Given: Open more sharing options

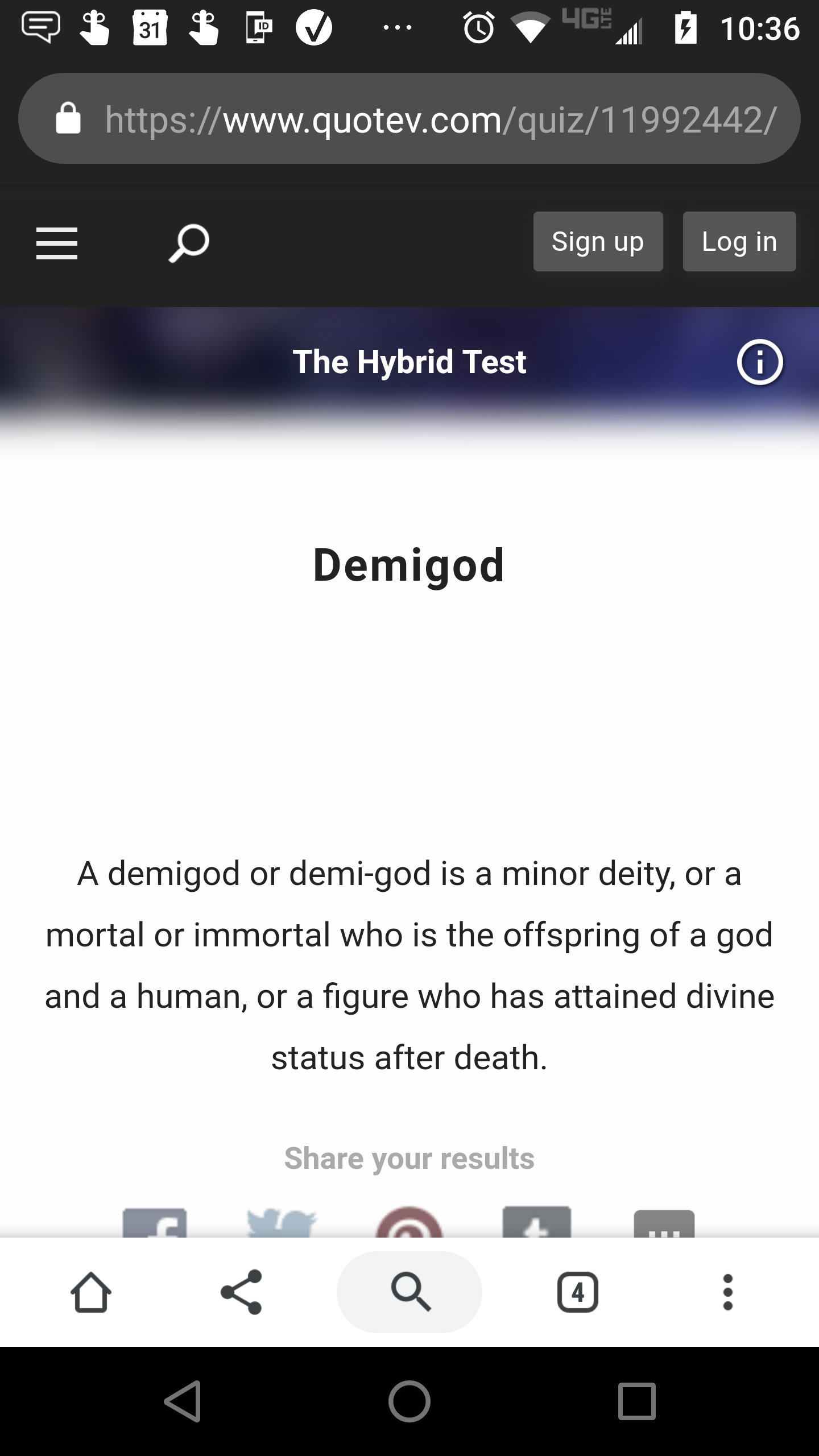Looking at the screenshot, I should tap(664, 1224).
